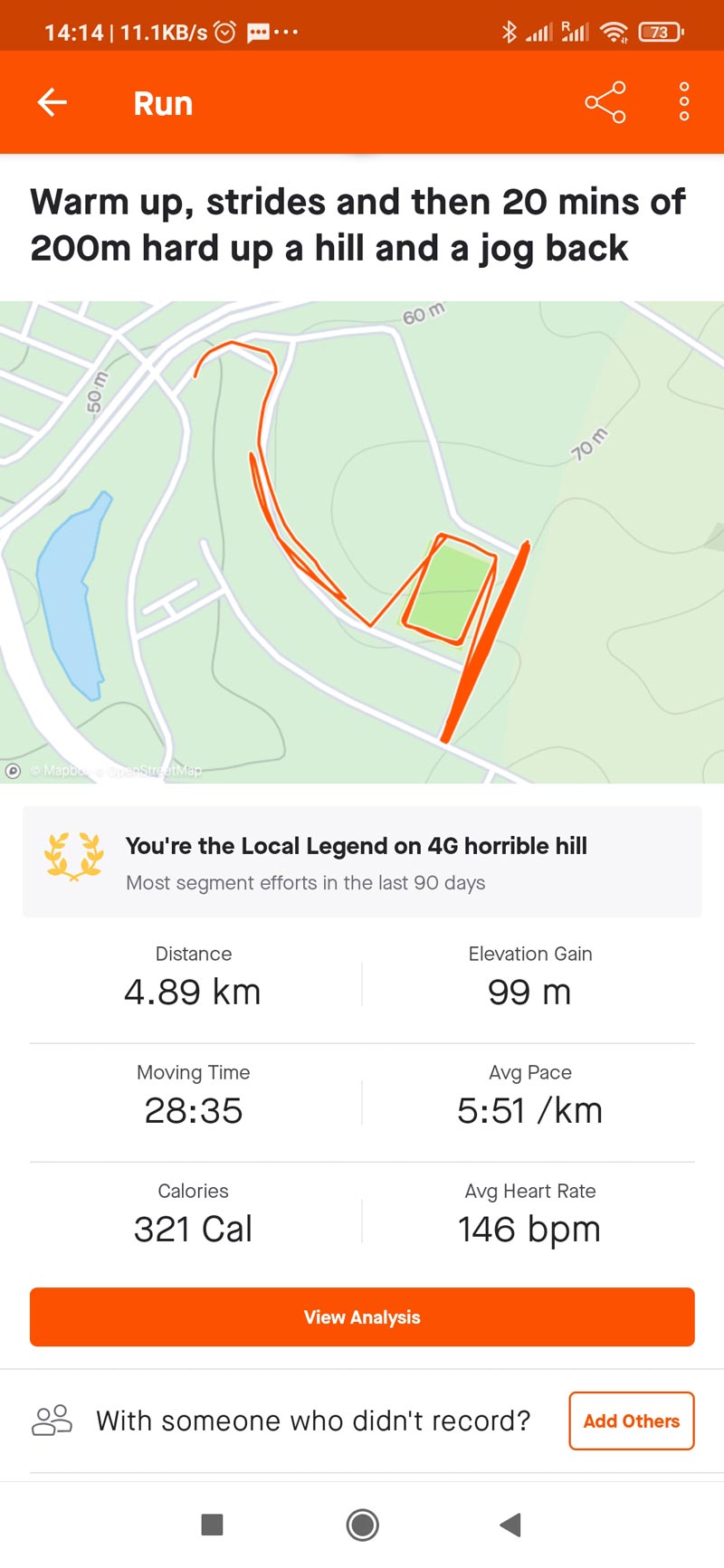Tap Add Others to tag a companion

(632, 1421)
